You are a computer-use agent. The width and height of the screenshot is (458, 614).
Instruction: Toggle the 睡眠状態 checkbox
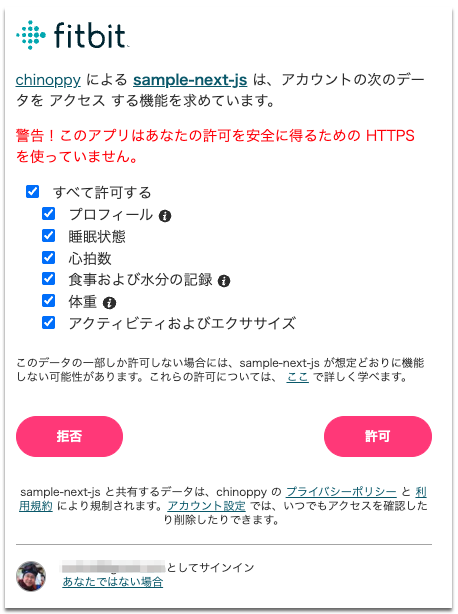[x=49, y=236]
